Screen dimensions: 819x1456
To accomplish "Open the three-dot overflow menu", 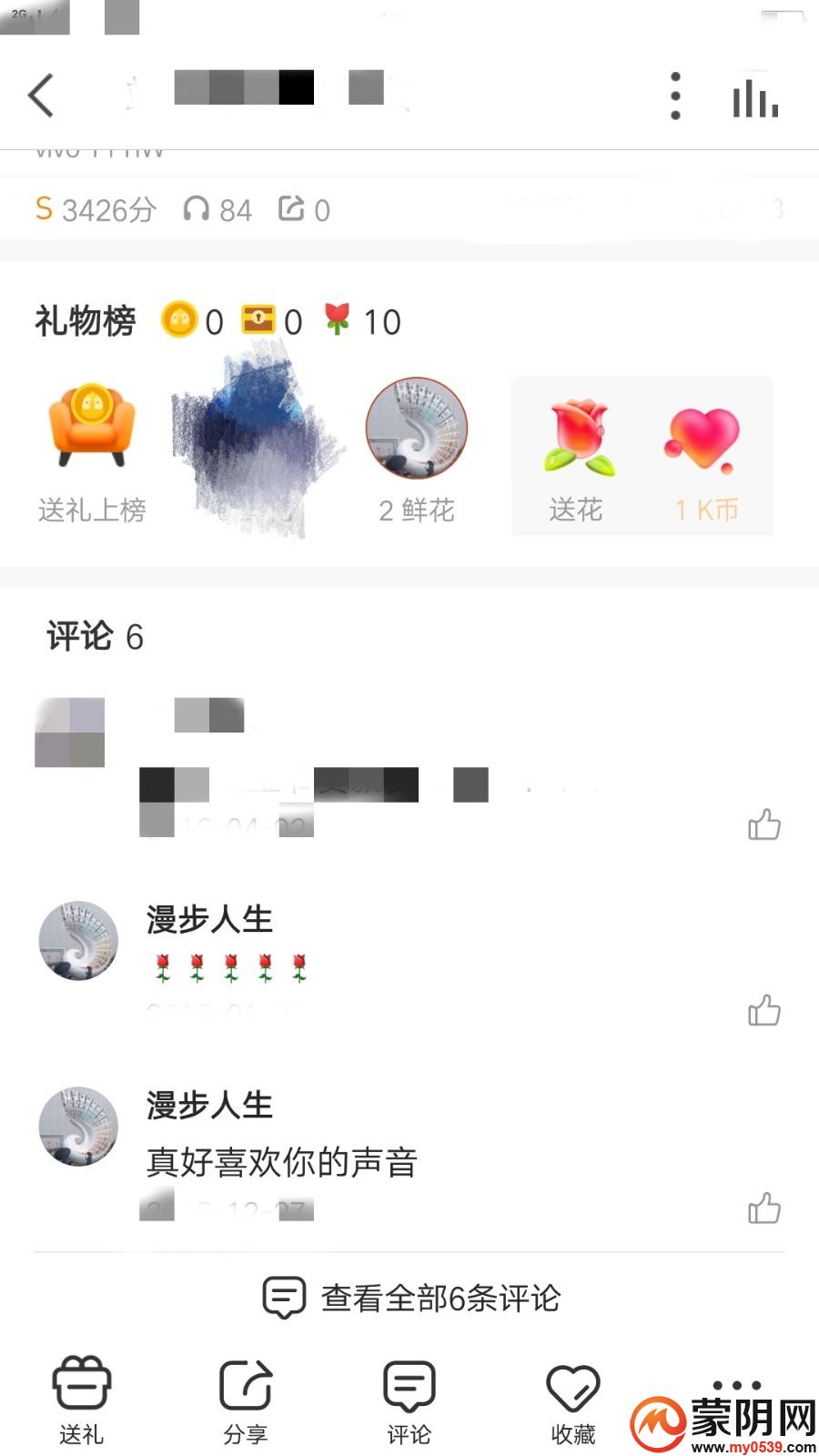I will (674, 96).
